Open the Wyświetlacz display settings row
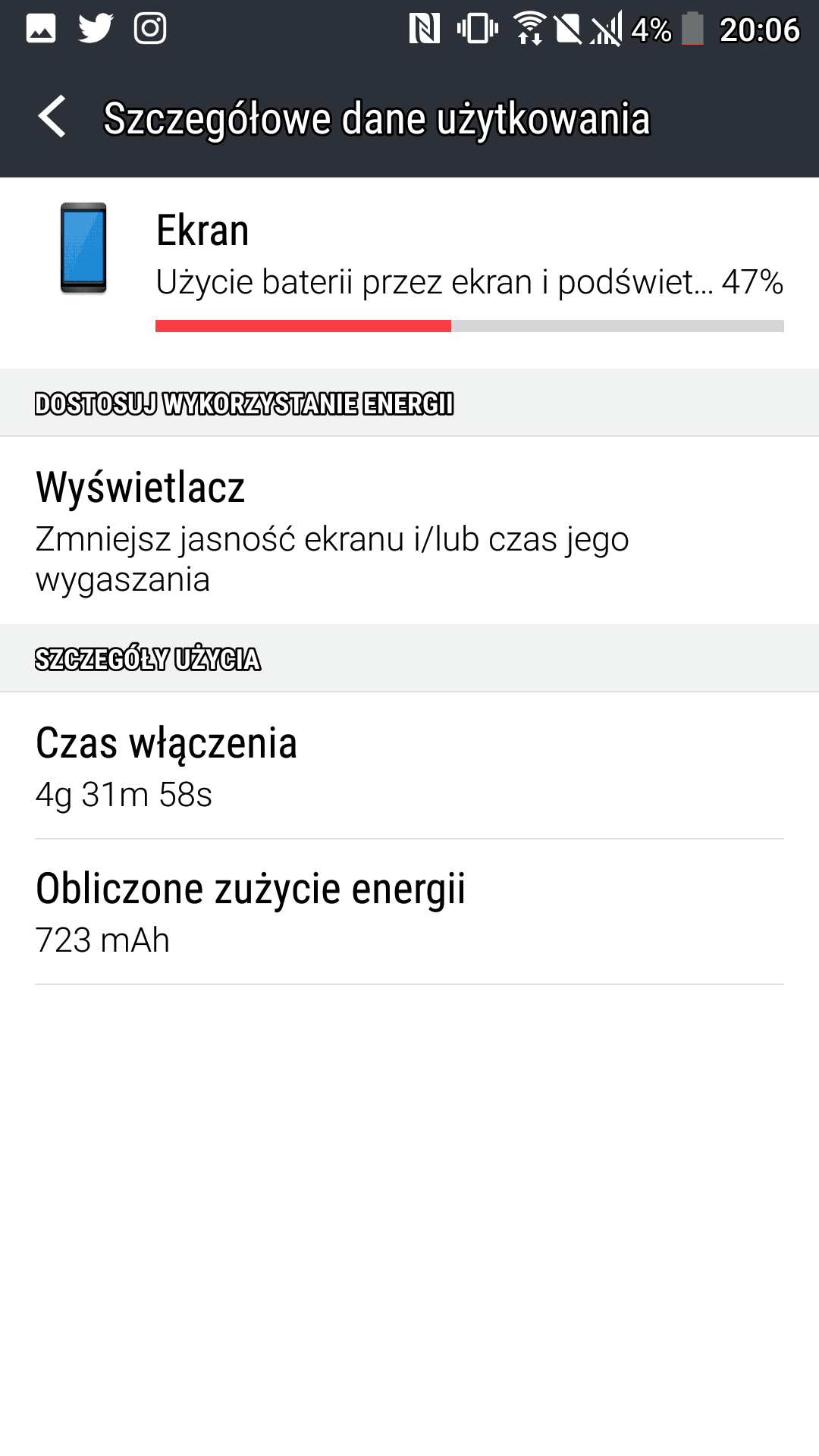The image size is (819, 1456). pos(409,531)
